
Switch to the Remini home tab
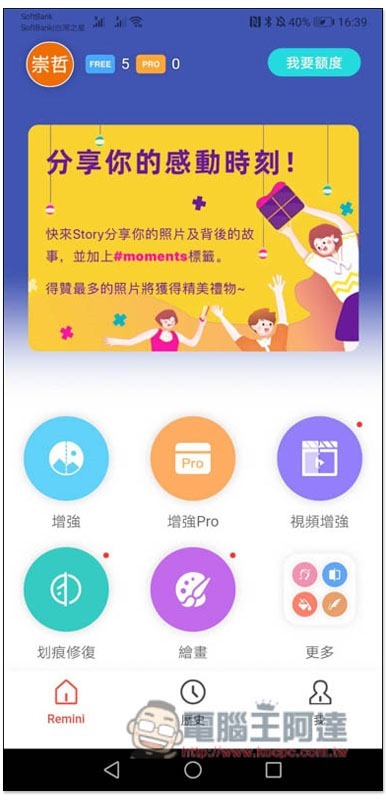pyautogui.click(x=66, y=703)
